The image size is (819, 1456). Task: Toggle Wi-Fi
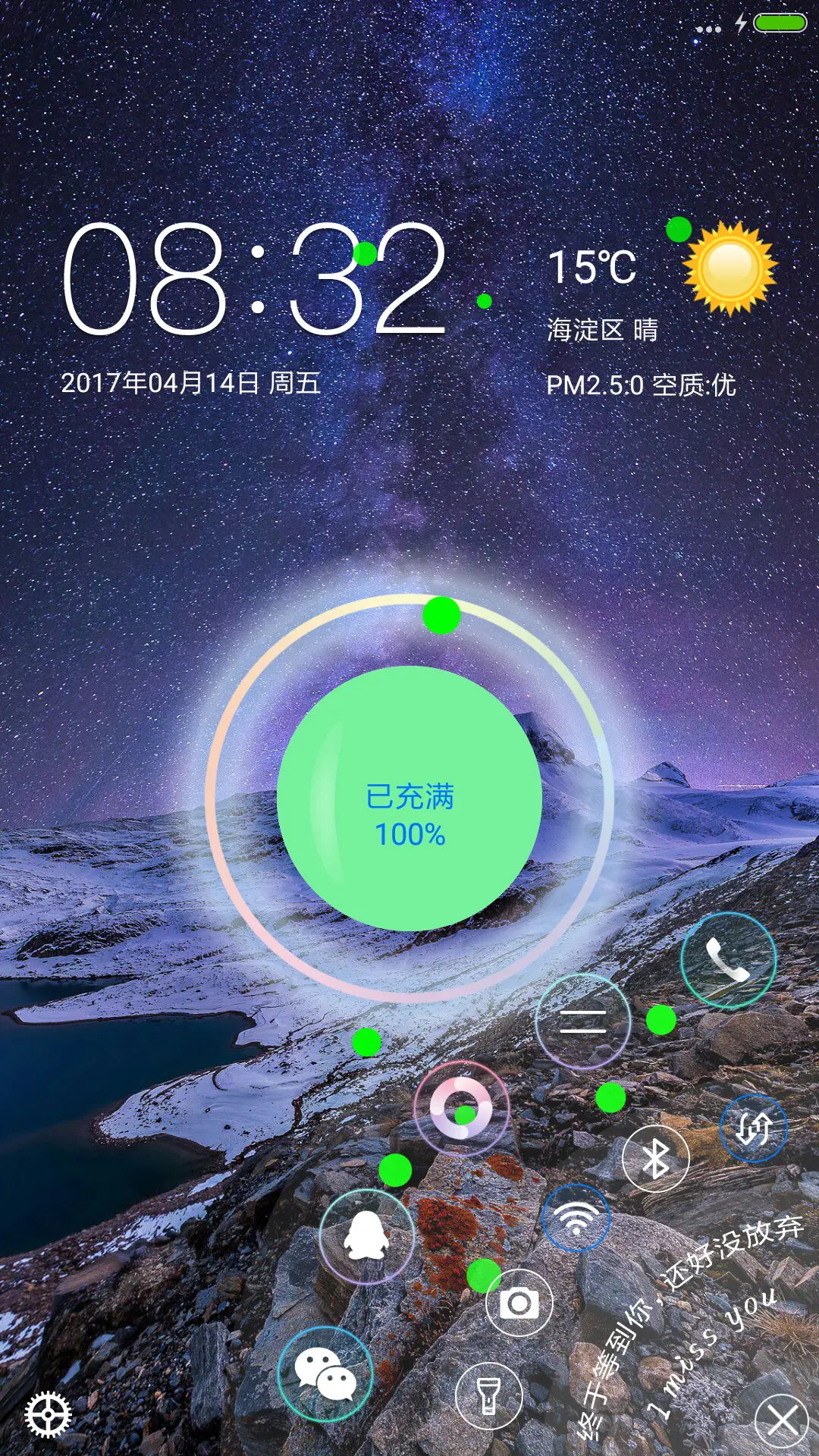576,1218
